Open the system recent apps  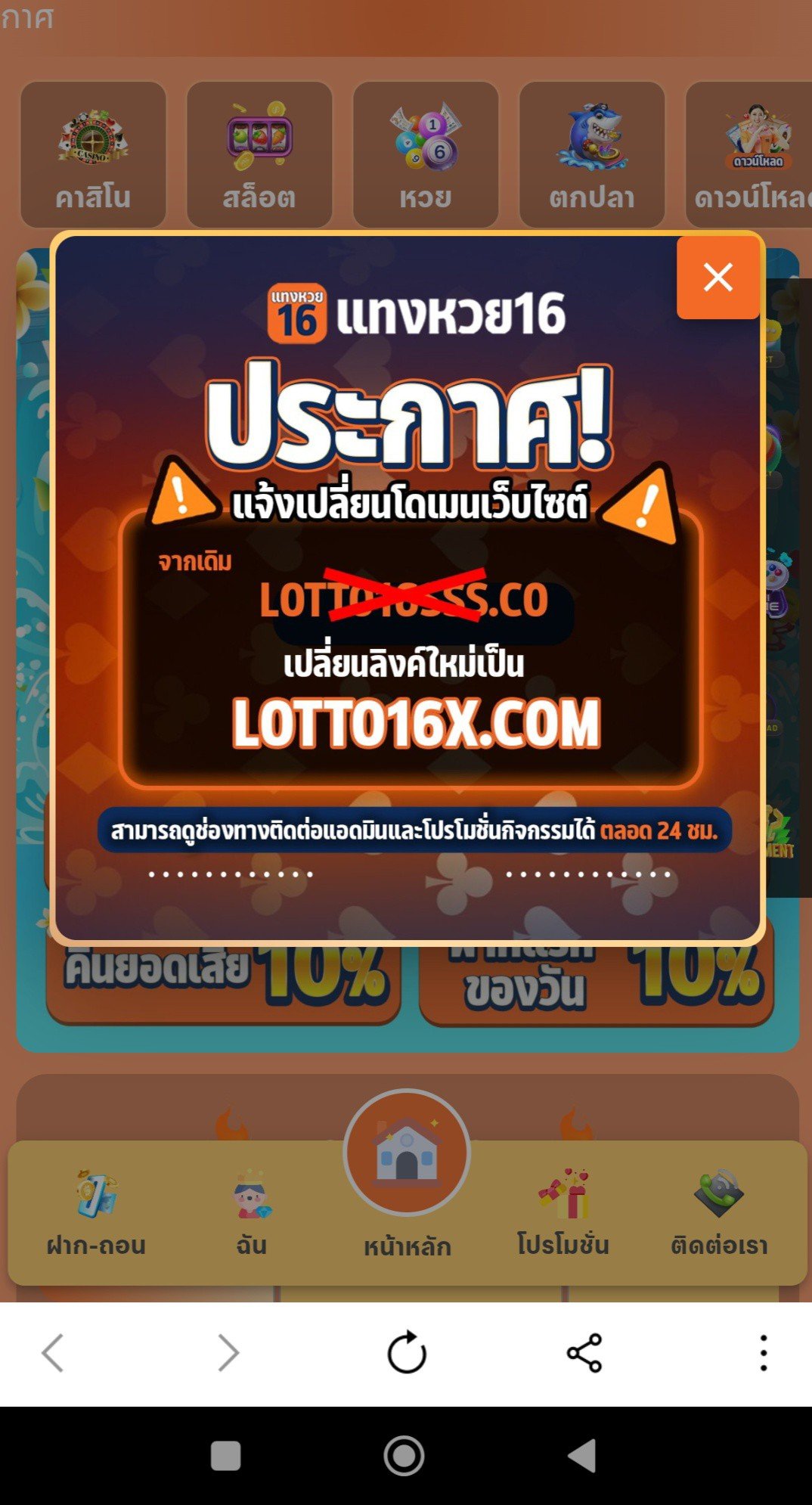tap(225, 1456)
